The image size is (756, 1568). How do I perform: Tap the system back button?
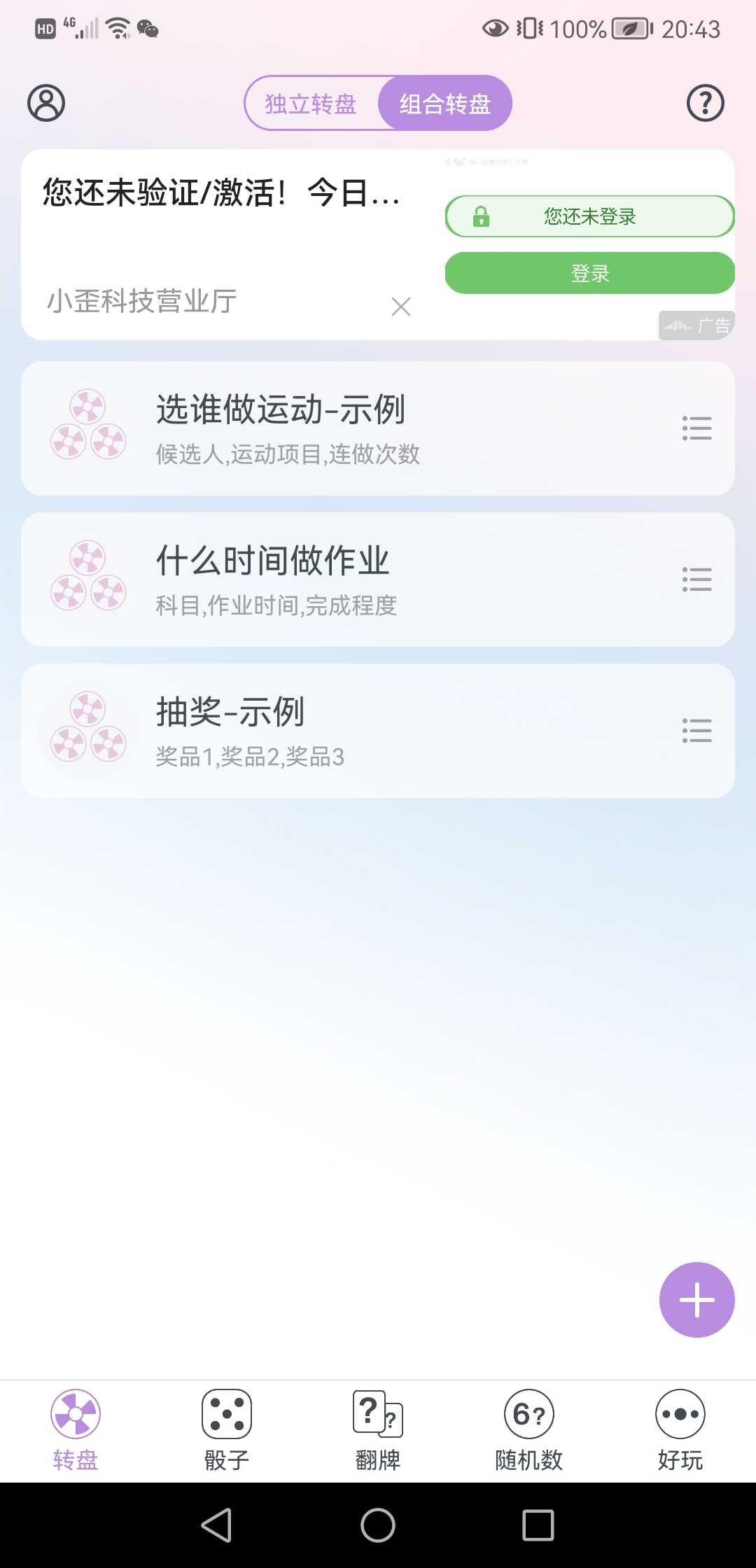pos(217,1525)
